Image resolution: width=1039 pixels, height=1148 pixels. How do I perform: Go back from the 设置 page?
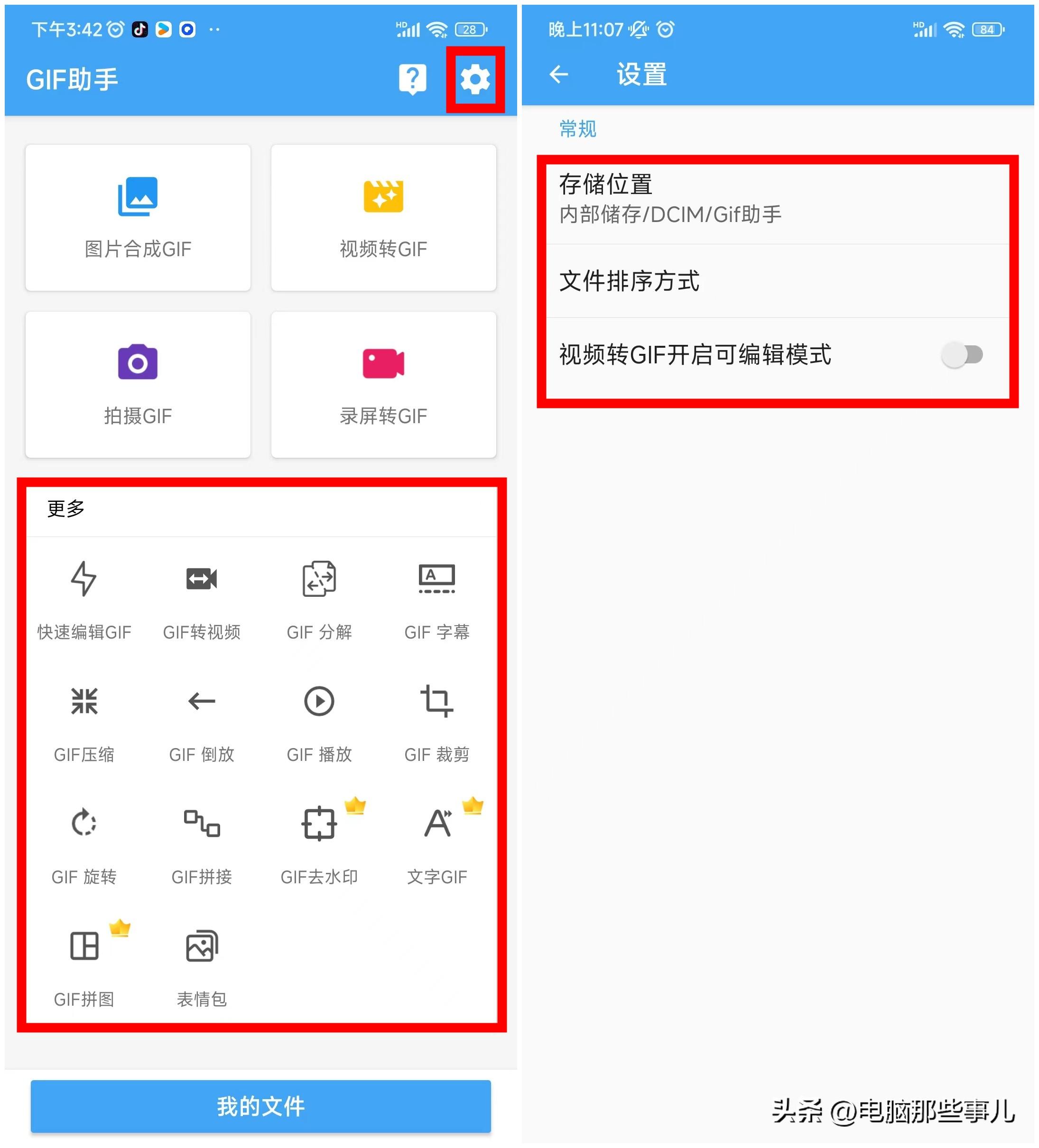[559, 74]
